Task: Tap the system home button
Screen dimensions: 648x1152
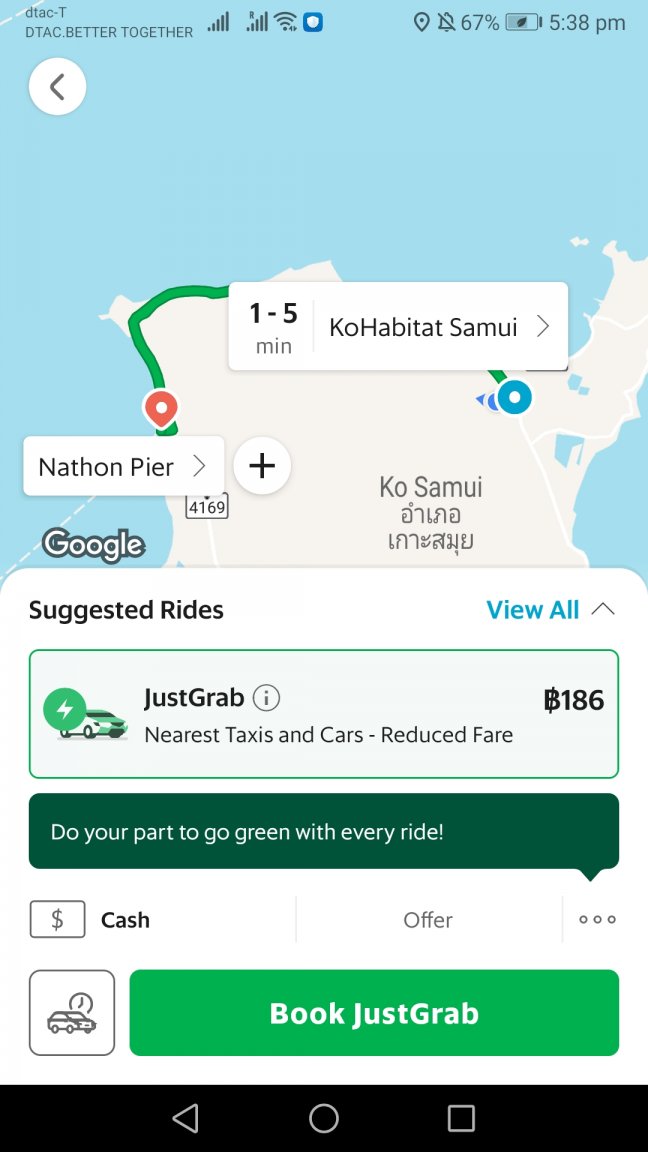Action: pyautogui.click(x=324, y=1118)
